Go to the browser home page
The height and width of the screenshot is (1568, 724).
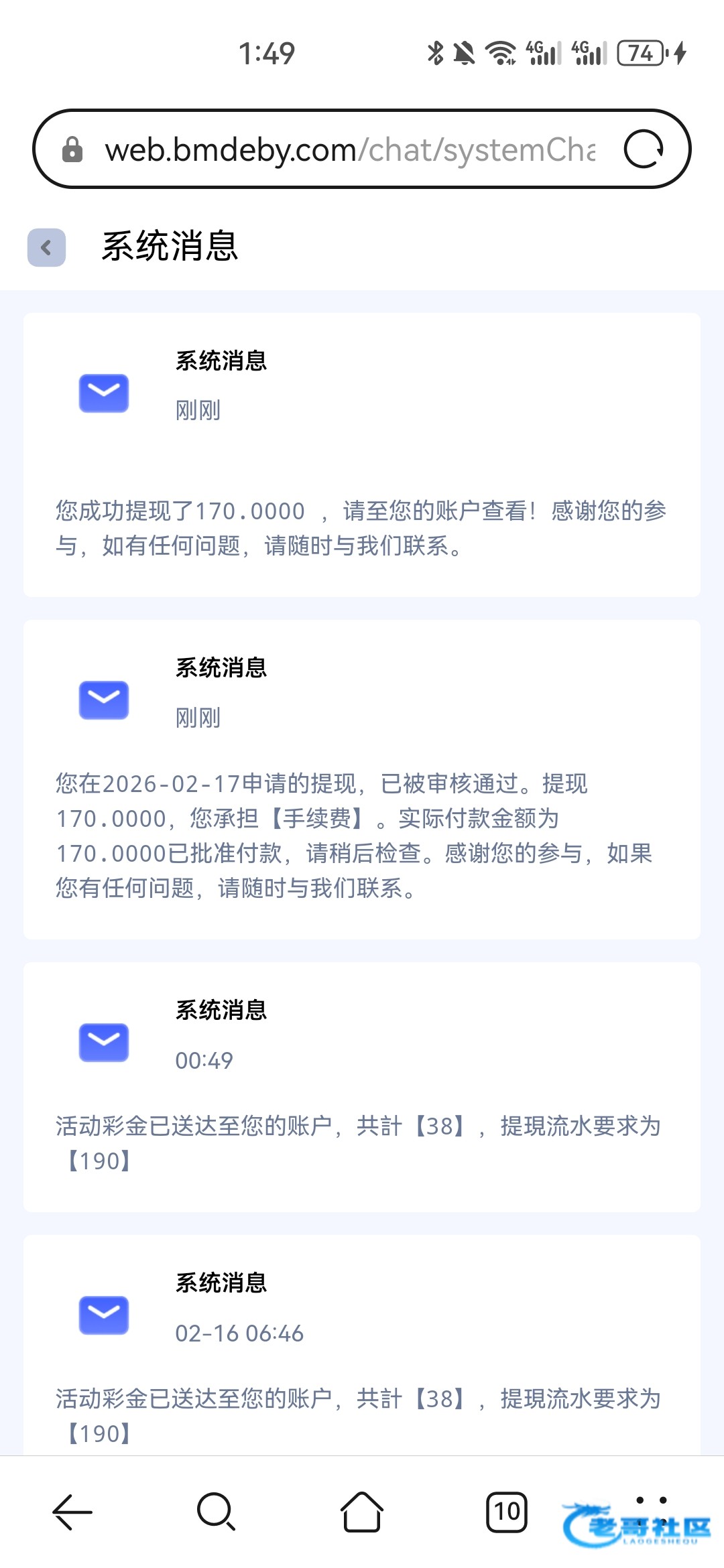click(362, 1512)
